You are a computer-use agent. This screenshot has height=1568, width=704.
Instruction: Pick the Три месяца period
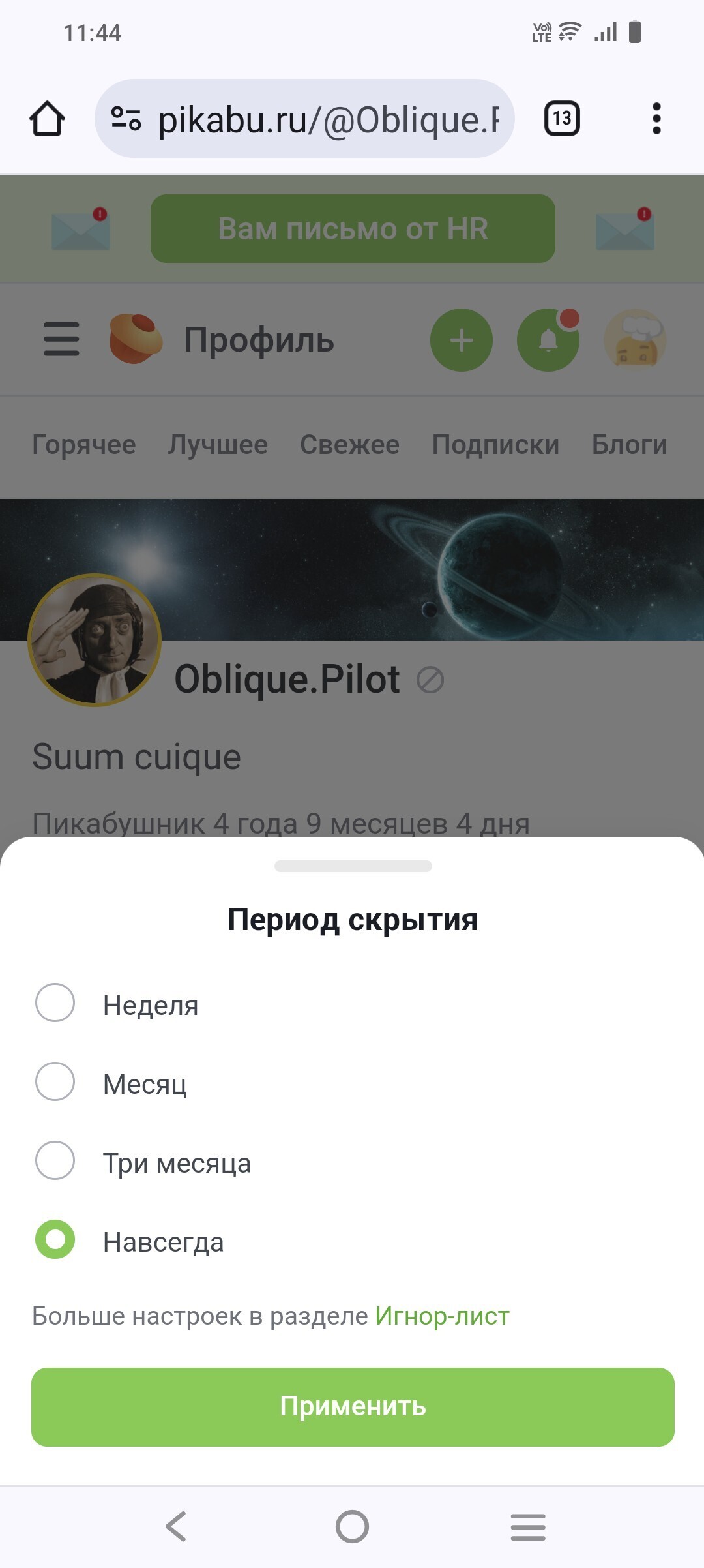click(55, 1161)
